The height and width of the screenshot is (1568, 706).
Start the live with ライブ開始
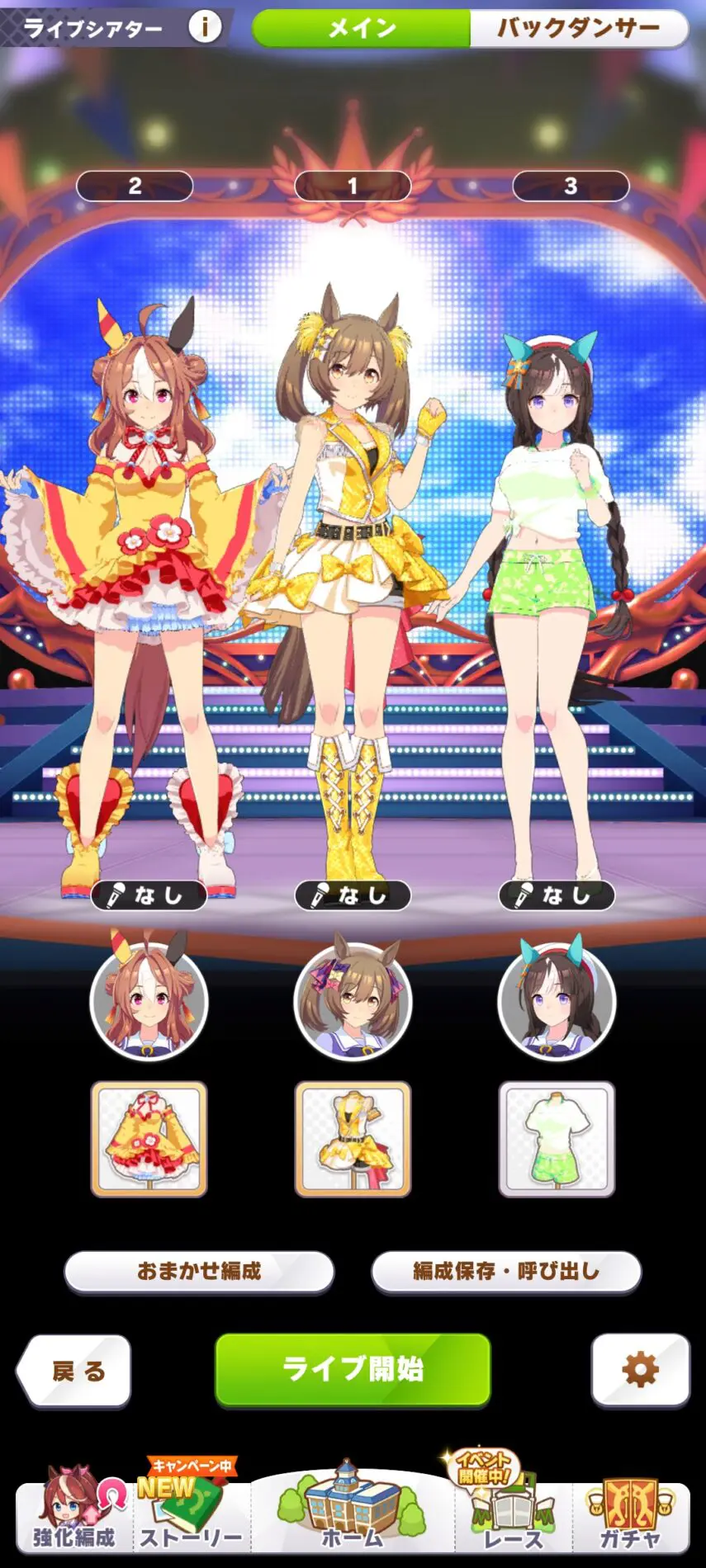pos(353,1369)
